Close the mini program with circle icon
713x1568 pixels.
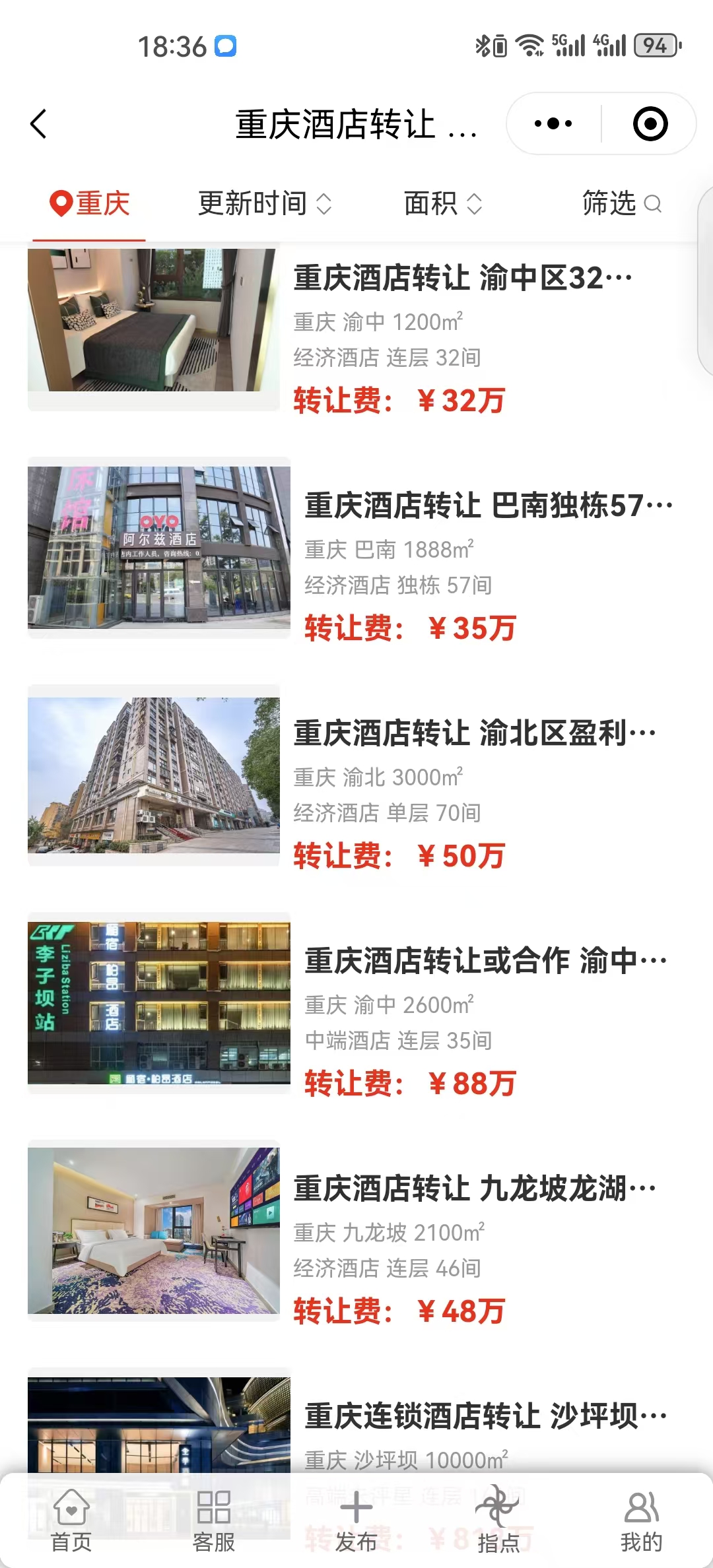[x=650, y=123]
